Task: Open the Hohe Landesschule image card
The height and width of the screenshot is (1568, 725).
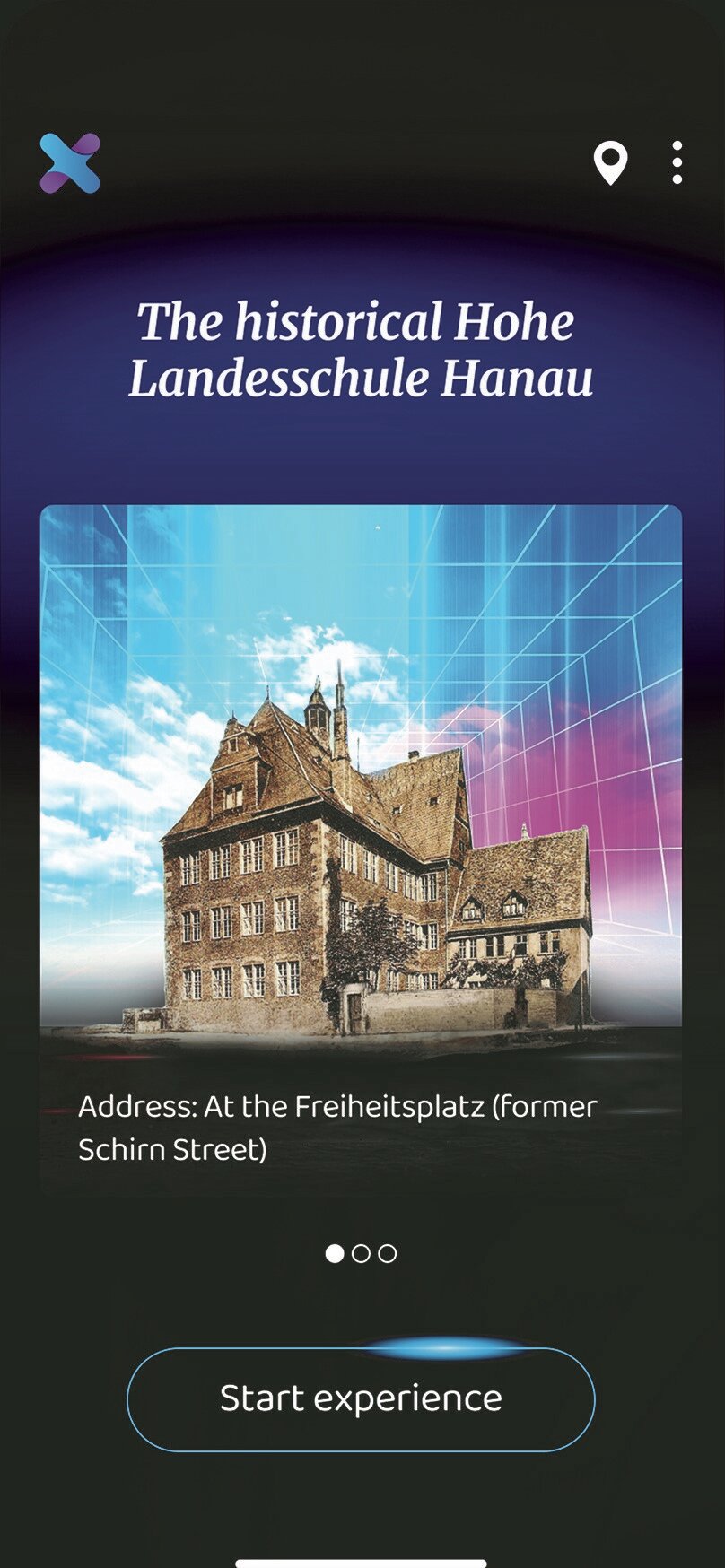Action: click(361, 849)
